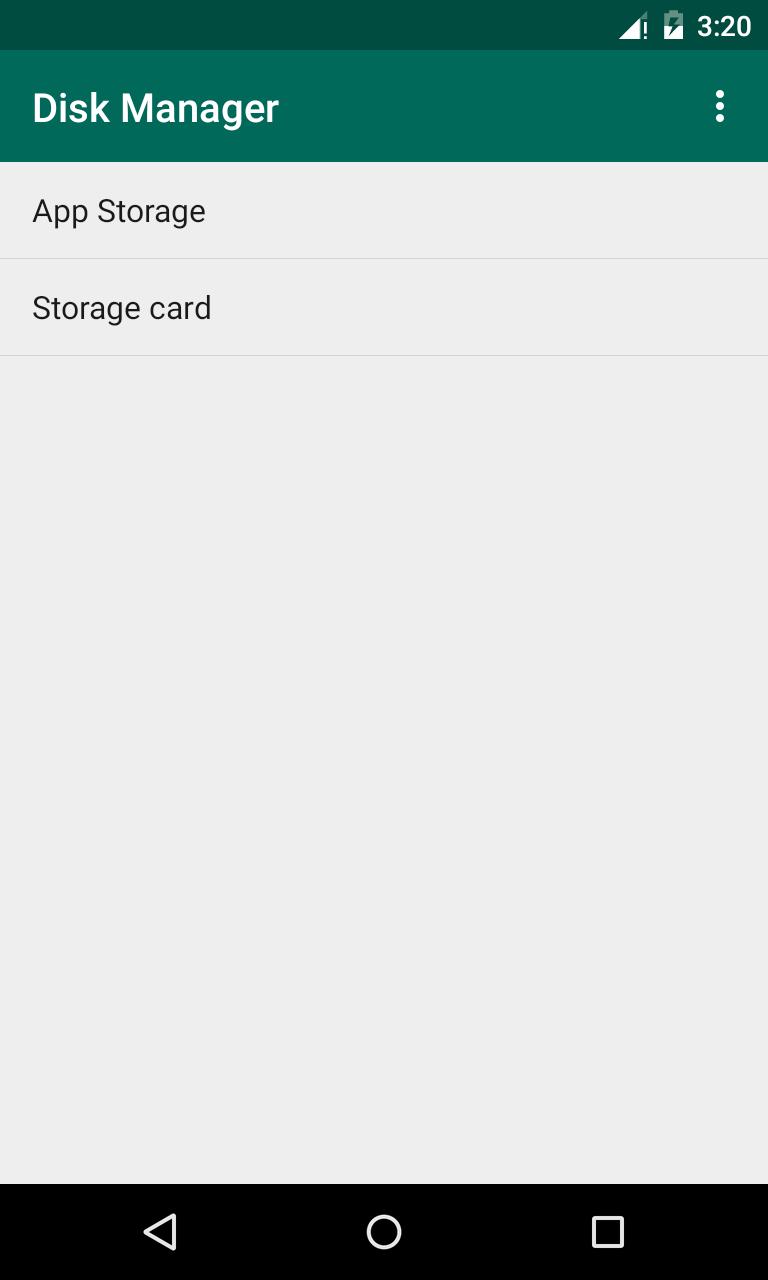Image resolution: width=768 pixels, height=1280 pixels.
Task: Tap the clock showing 3:20
Action: click(722, 25)
